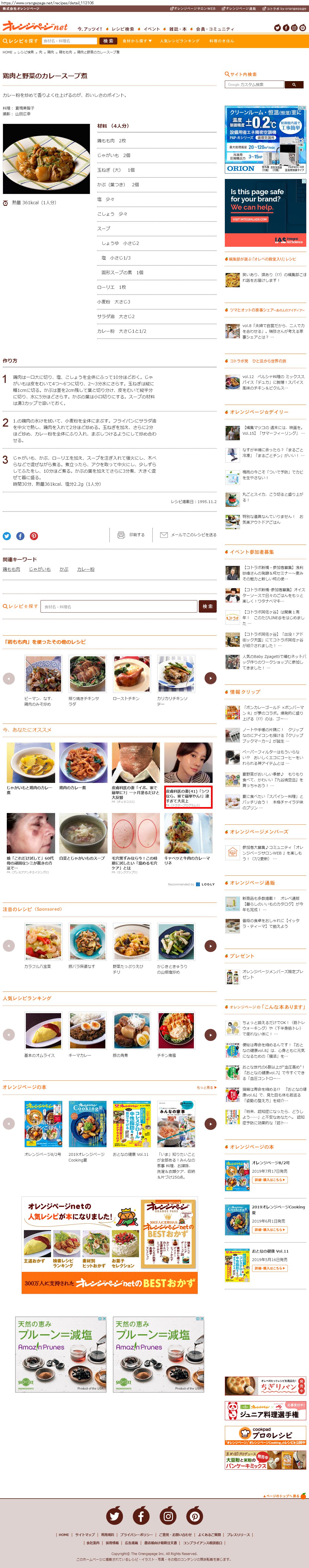Focus the top 食材名・料理名 search field

point(69,41)
